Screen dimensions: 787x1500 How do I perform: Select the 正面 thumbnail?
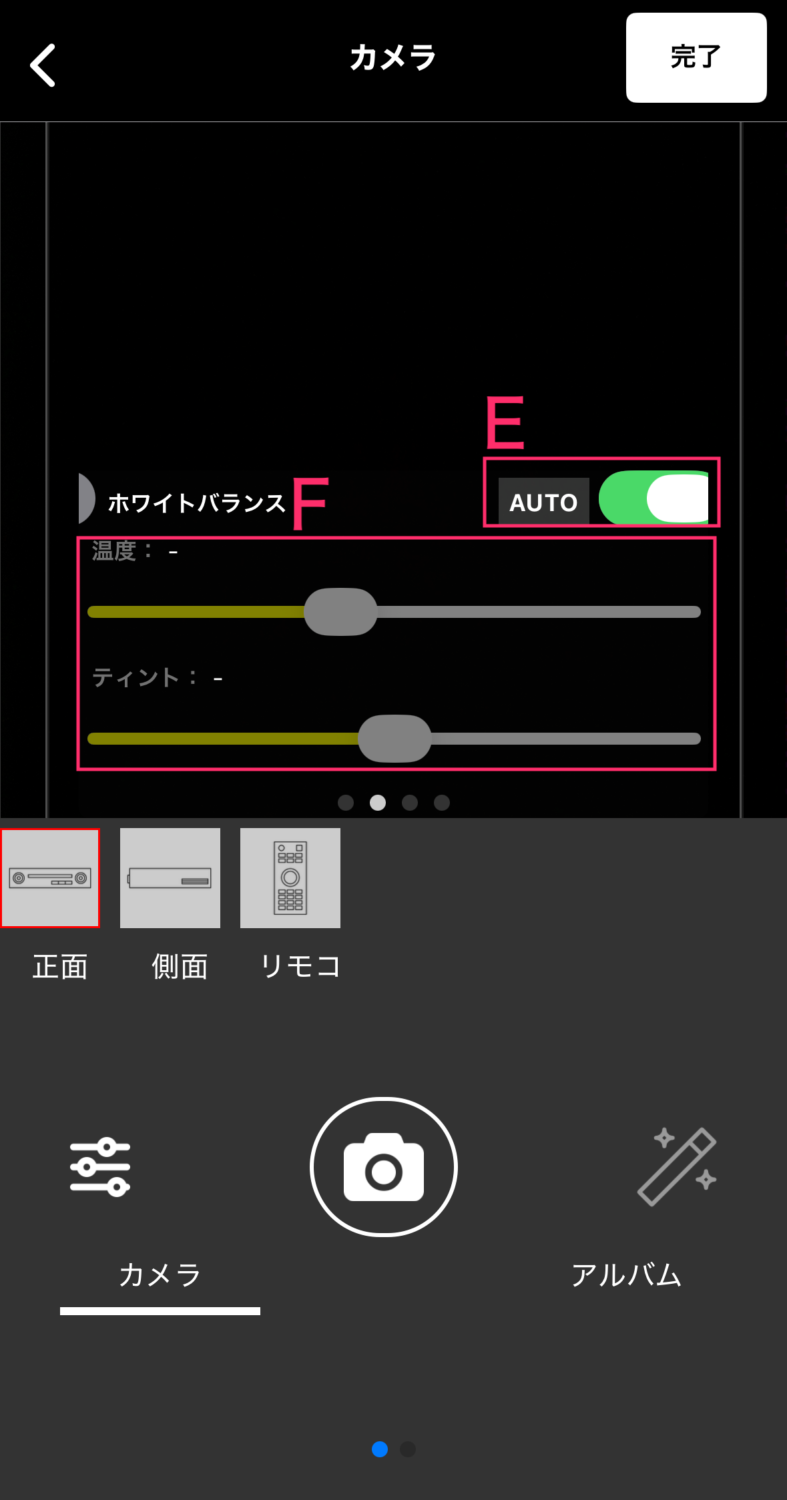[x=50, y=878]
